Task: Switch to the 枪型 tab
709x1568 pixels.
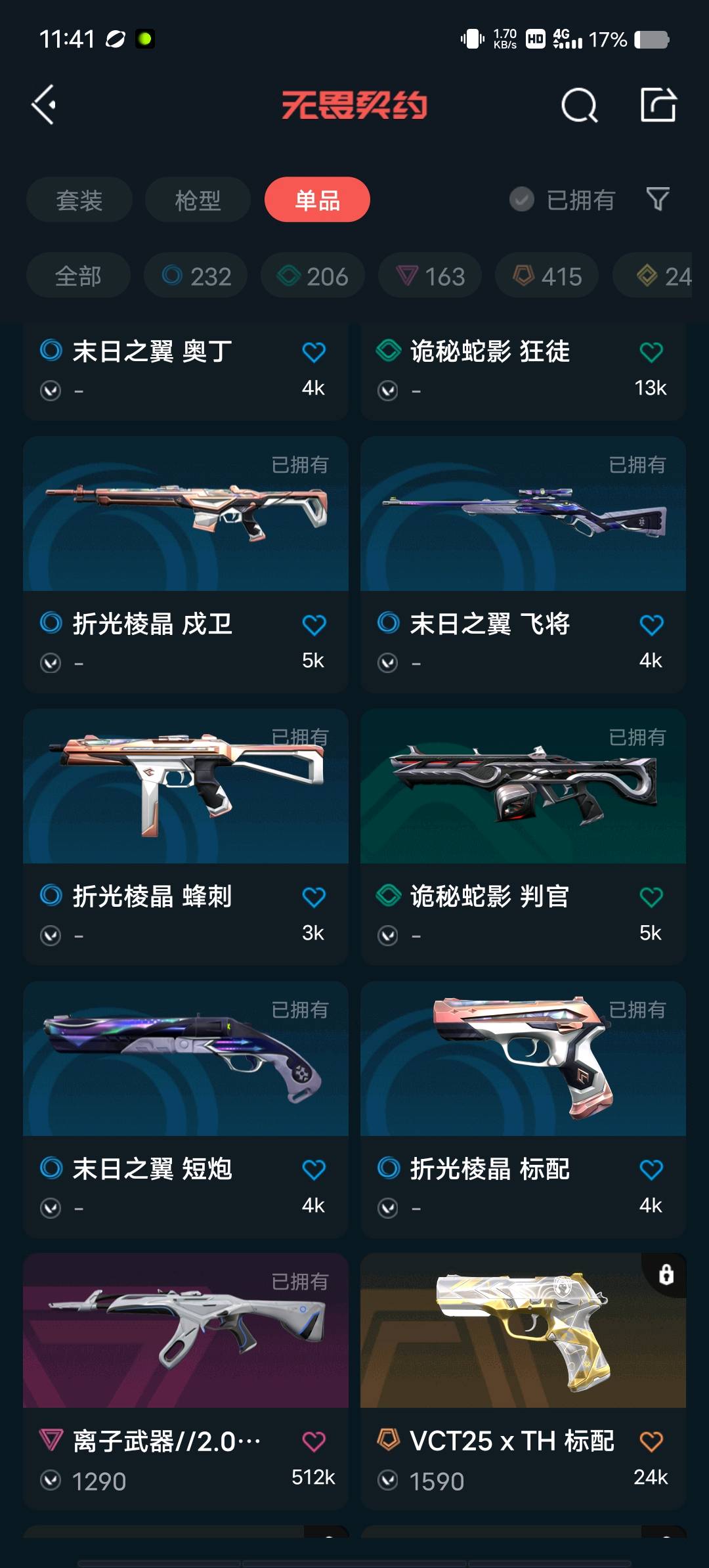Action: pos(198,200)
